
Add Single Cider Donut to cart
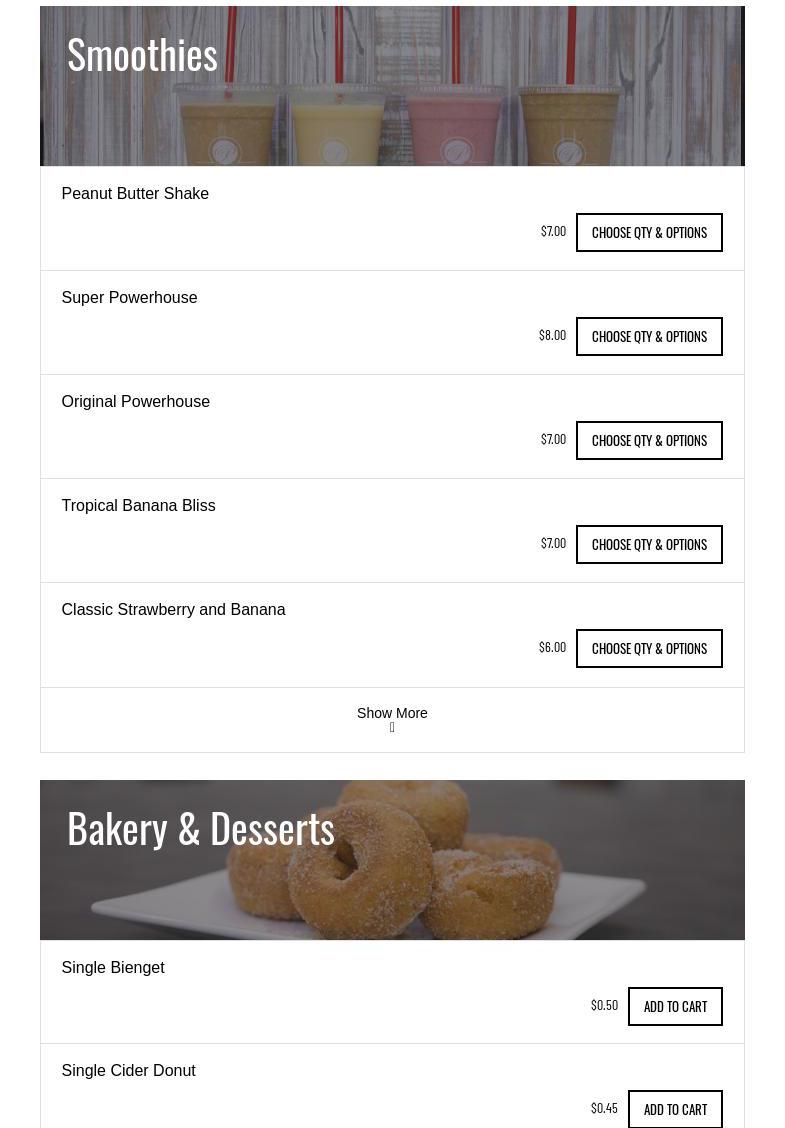(x=675, y=1109)
